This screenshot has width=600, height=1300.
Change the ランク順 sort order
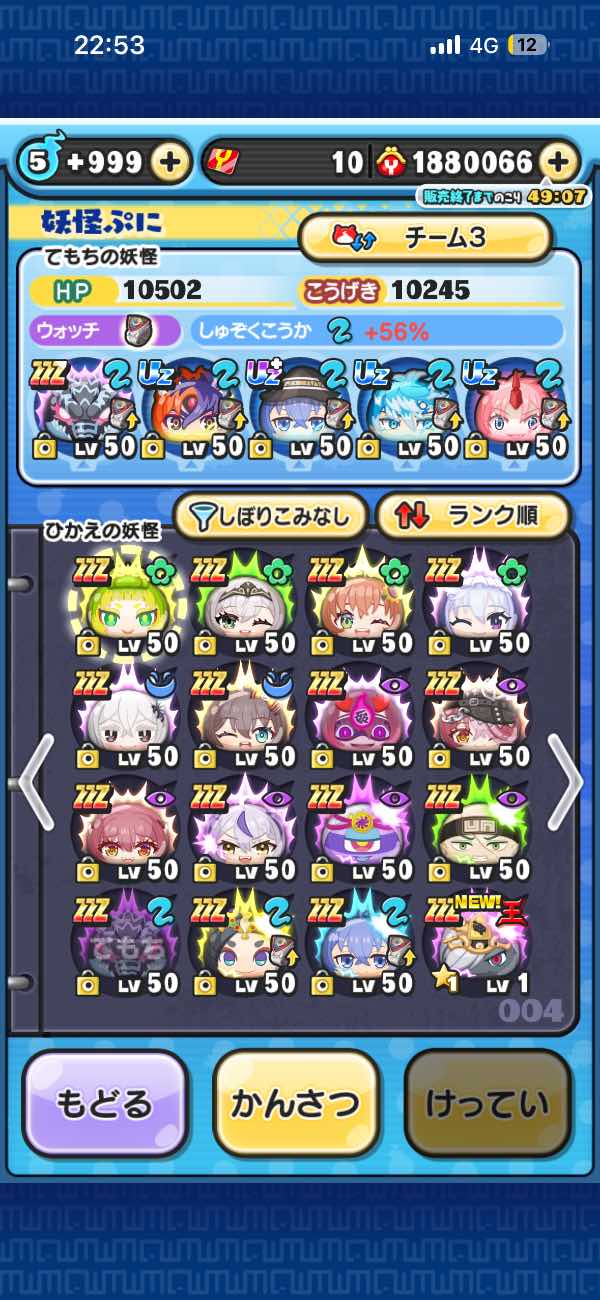[473, 516]
